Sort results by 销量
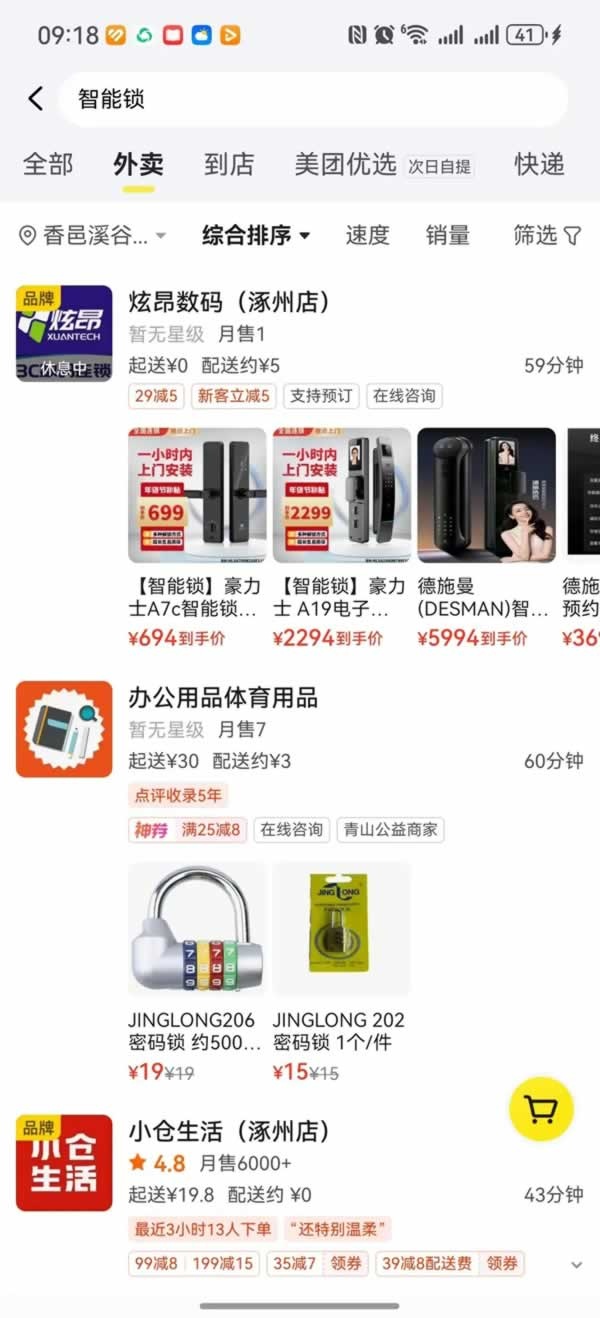600x1318 pixels. pyautogui.click(x=447, y=236)
